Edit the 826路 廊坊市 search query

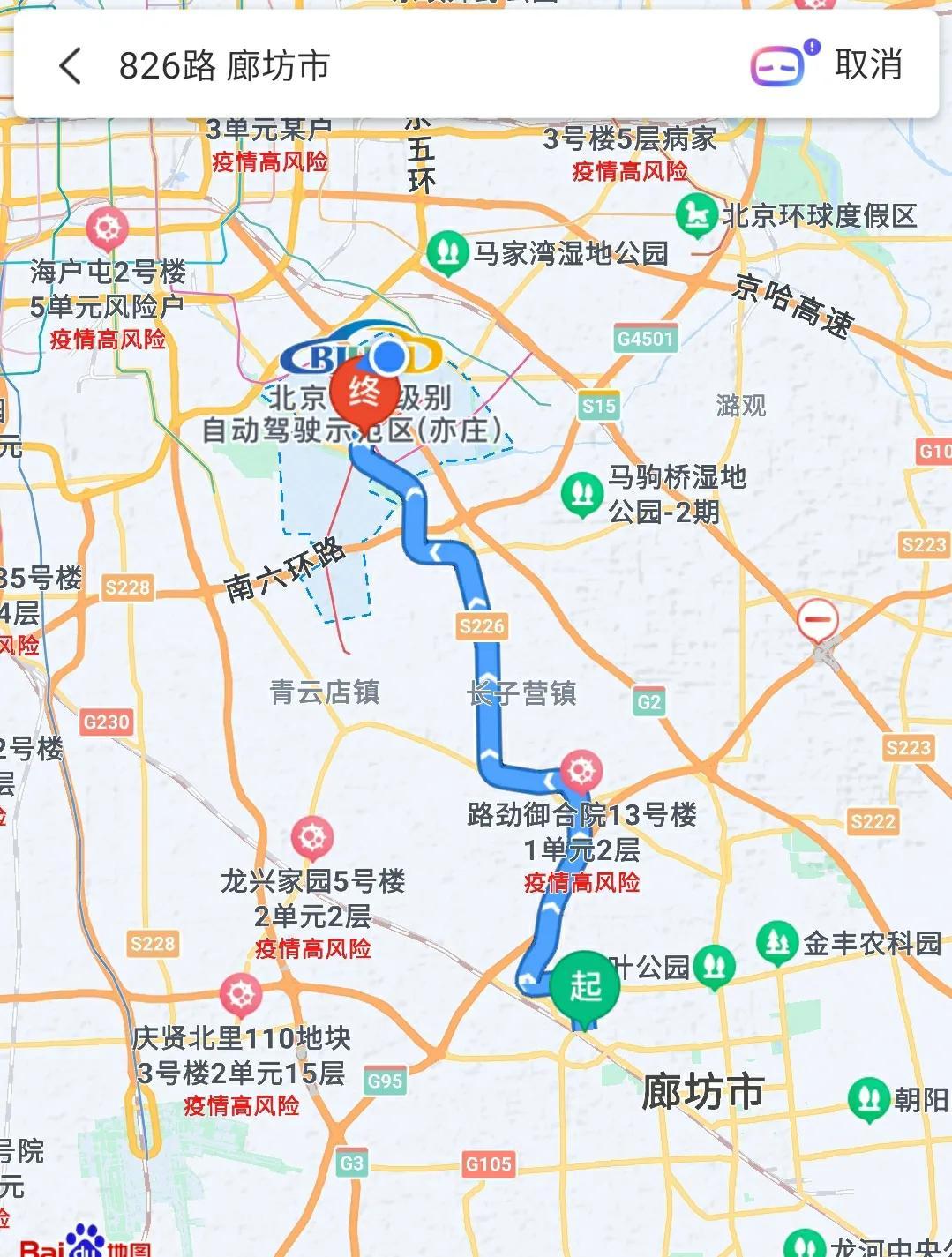[224, 66]
